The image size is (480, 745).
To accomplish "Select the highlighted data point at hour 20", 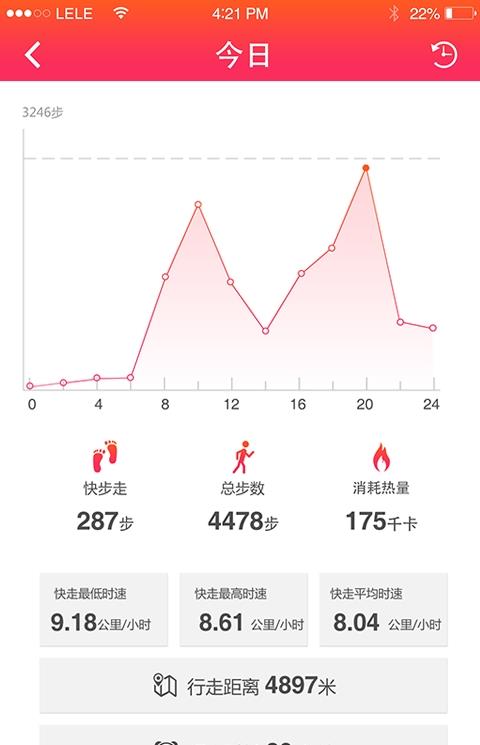I will coord(365,168).
